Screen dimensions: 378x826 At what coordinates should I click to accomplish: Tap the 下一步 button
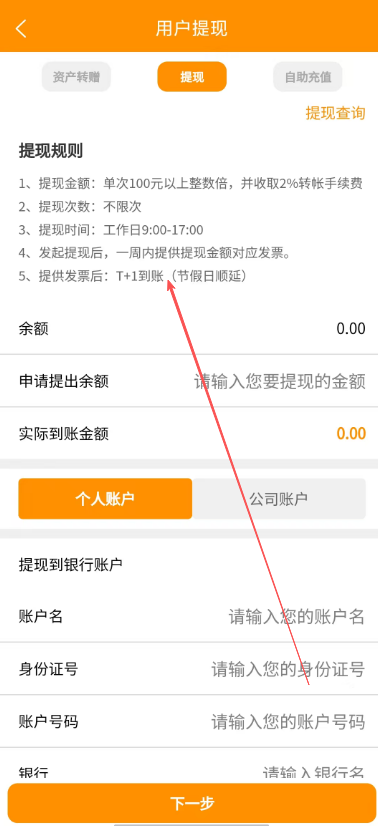tap(192, 803)
